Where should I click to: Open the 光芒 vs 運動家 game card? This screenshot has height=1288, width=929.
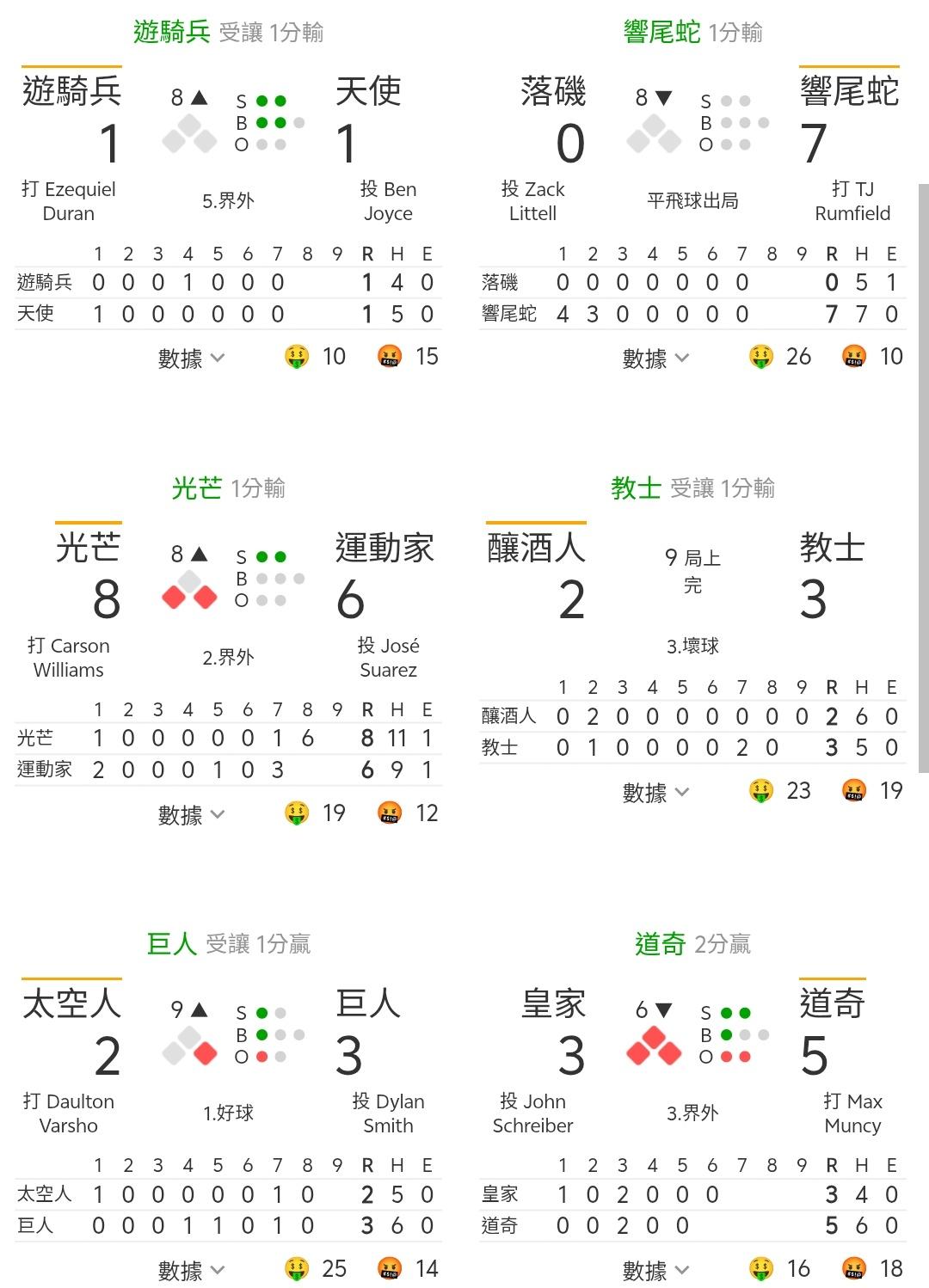[x=229, y=653]
